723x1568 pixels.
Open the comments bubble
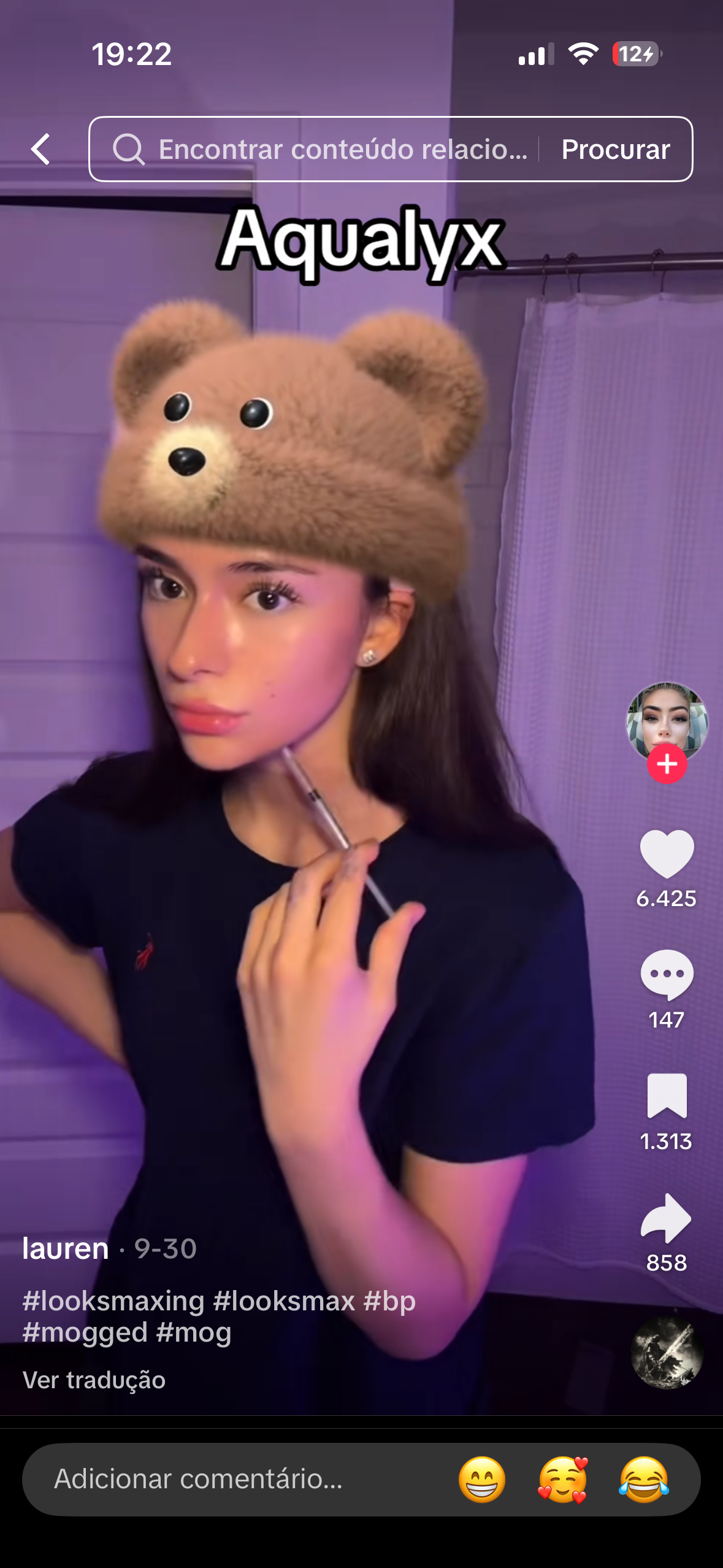pos(667,974)
